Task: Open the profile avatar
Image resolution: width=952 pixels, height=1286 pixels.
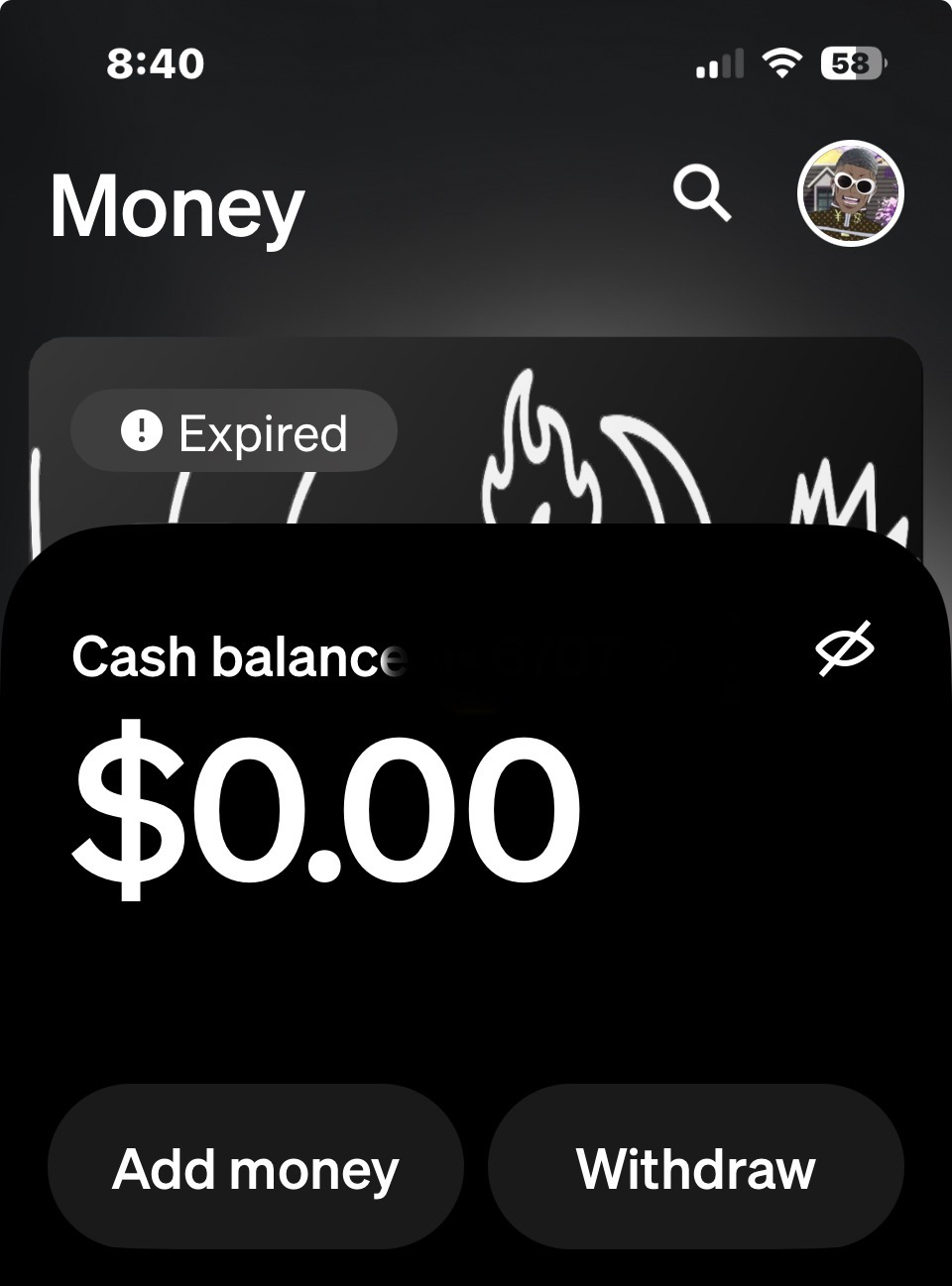Action: pyautogui.click(x=851, y=193)
